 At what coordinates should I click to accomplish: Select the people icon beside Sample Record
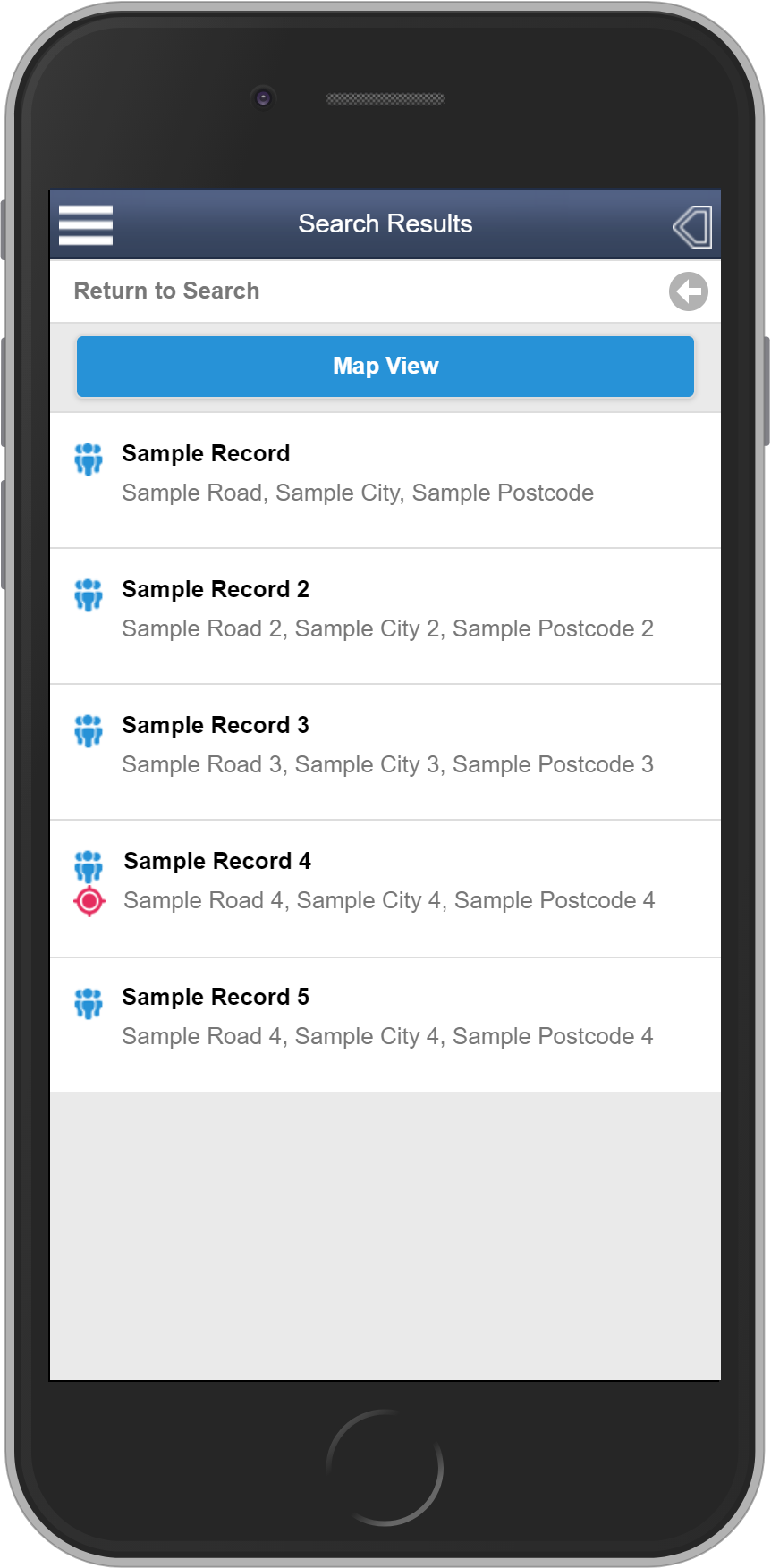pyautogui.click(x=89, y=459)
